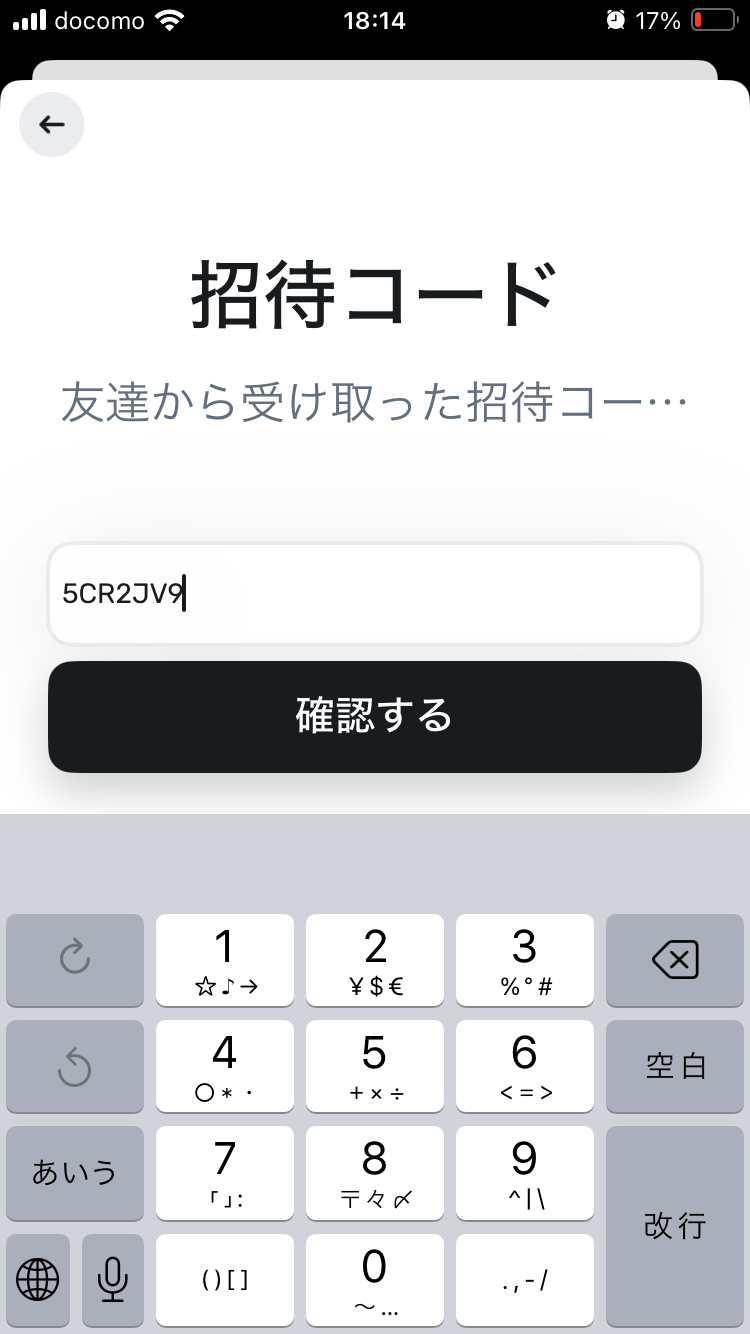750x1334 pixels.
Task: Confirm the code with 確認する button
Action: [375, 716]
